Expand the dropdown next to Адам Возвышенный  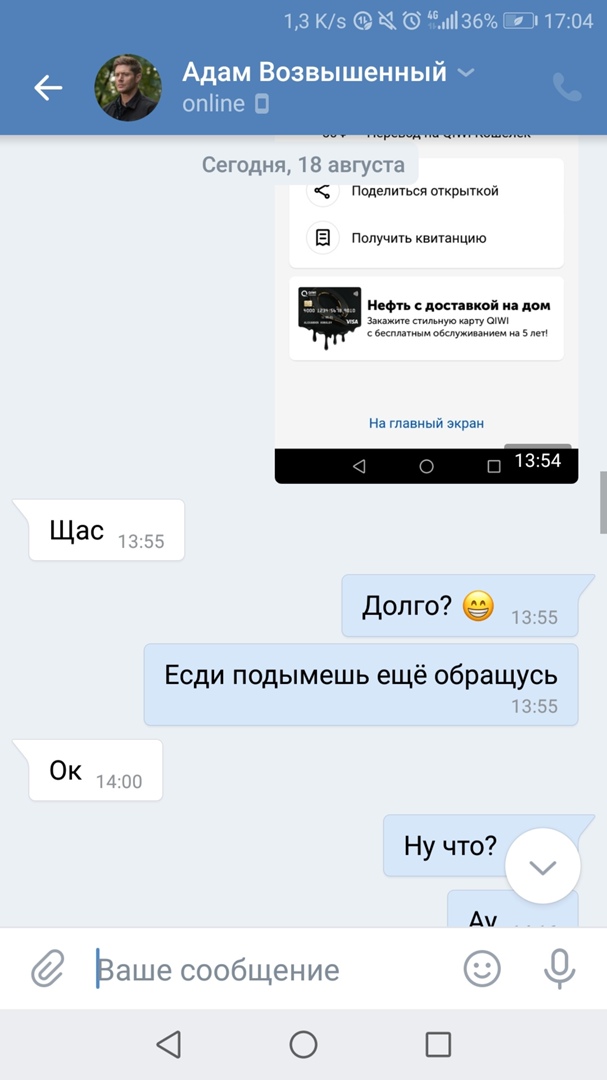tap(466, 73)
